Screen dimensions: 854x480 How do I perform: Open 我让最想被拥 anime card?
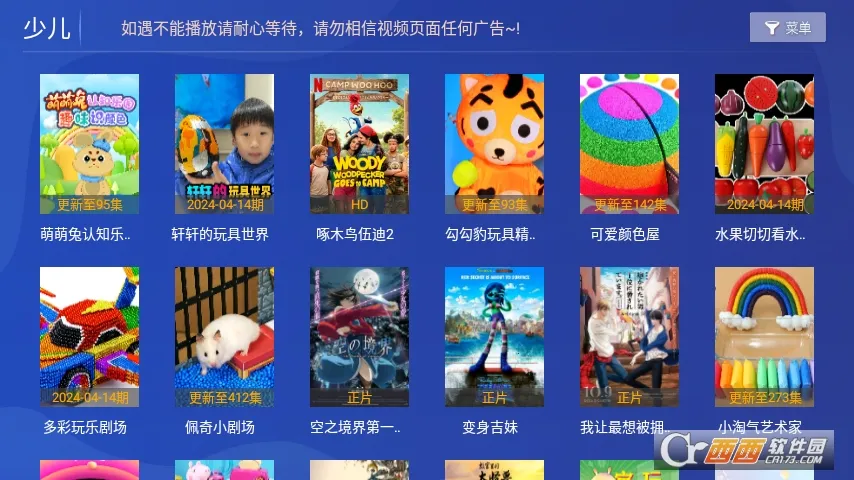(x=629, y=336)
